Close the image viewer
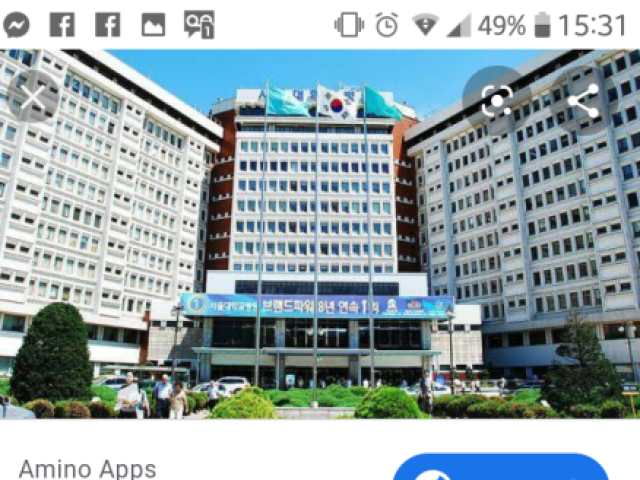Viewport: 640px width, 480px height. (x=33, y=98)
